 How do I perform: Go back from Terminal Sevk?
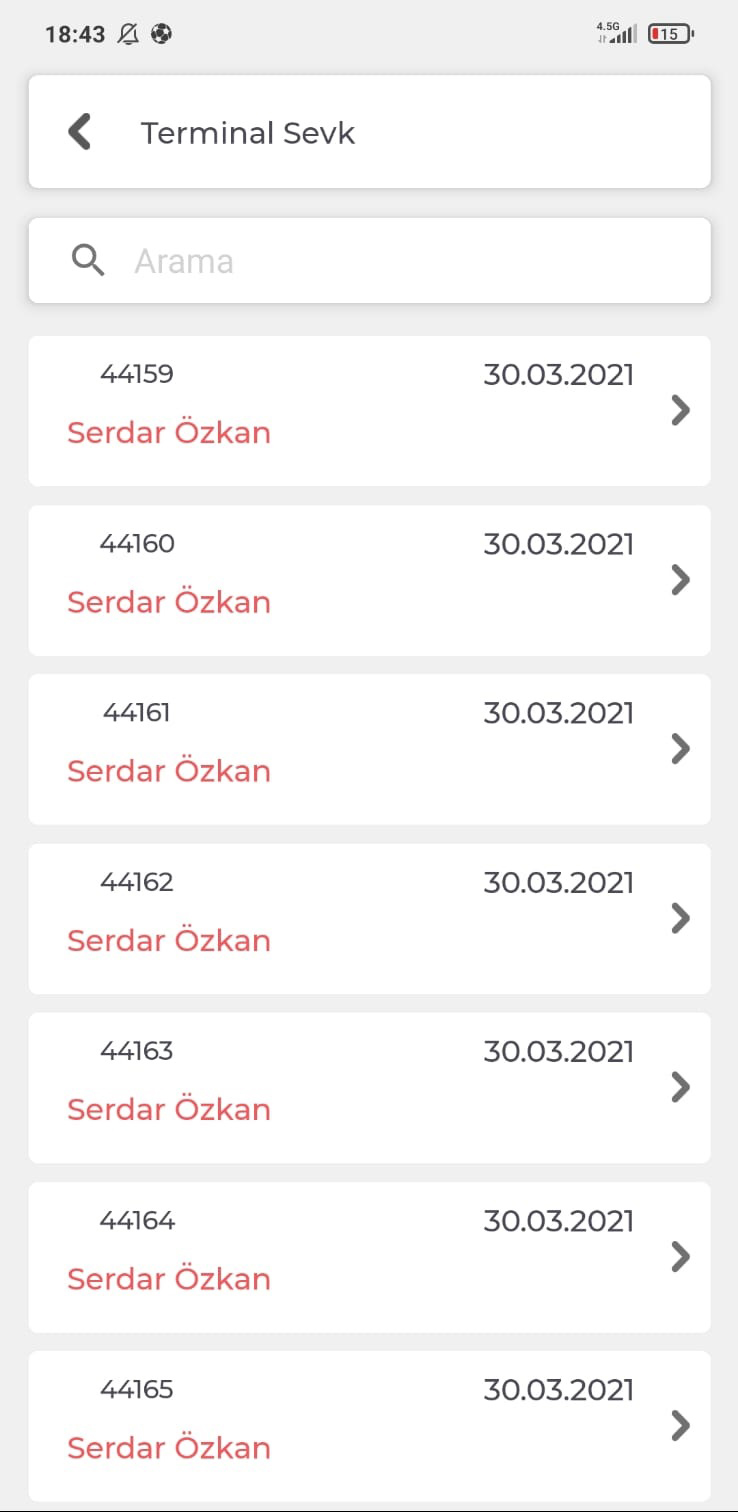click(x=80, y=132)
